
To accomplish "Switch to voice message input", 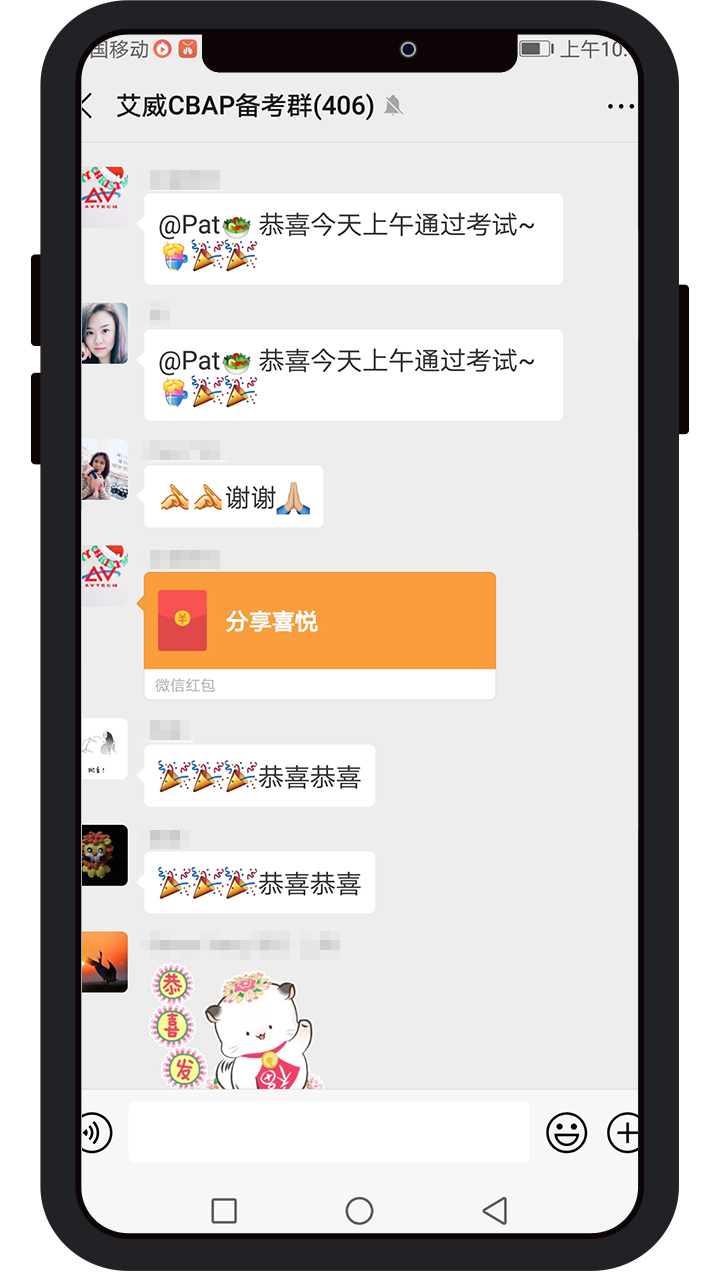I will point(96,1133).
